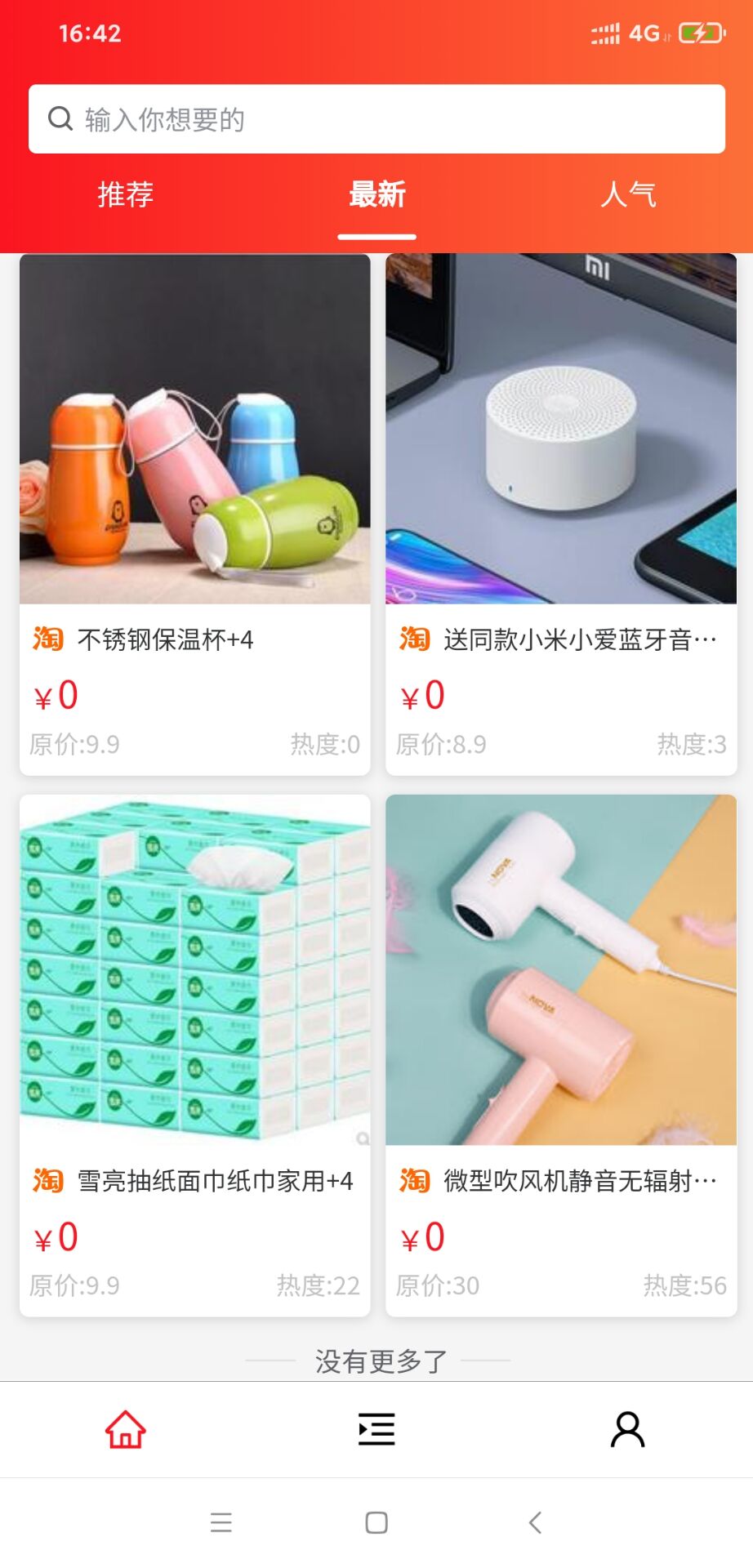Switch to the 人气 tab
Image resolution: width=753 pixels, height=1568 pixels.
click(x=630, y=195)
